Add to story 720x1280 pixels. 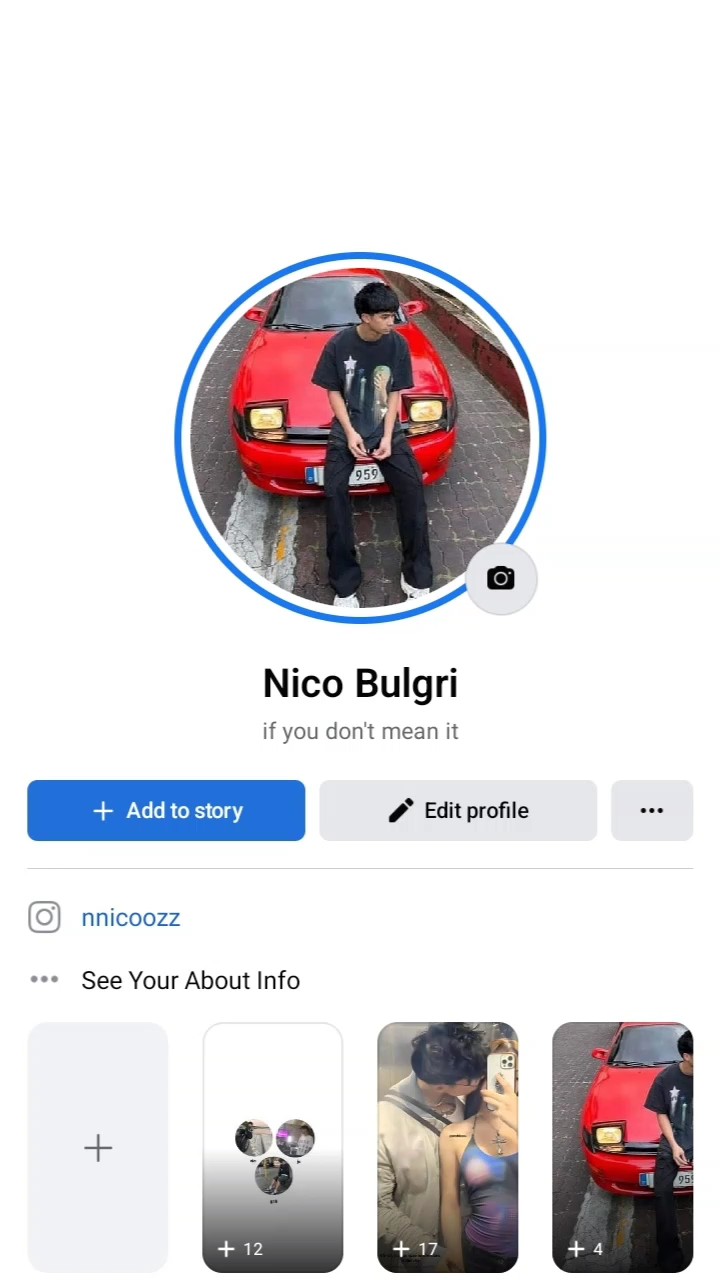pyautogui.click(x=166, y=810)
